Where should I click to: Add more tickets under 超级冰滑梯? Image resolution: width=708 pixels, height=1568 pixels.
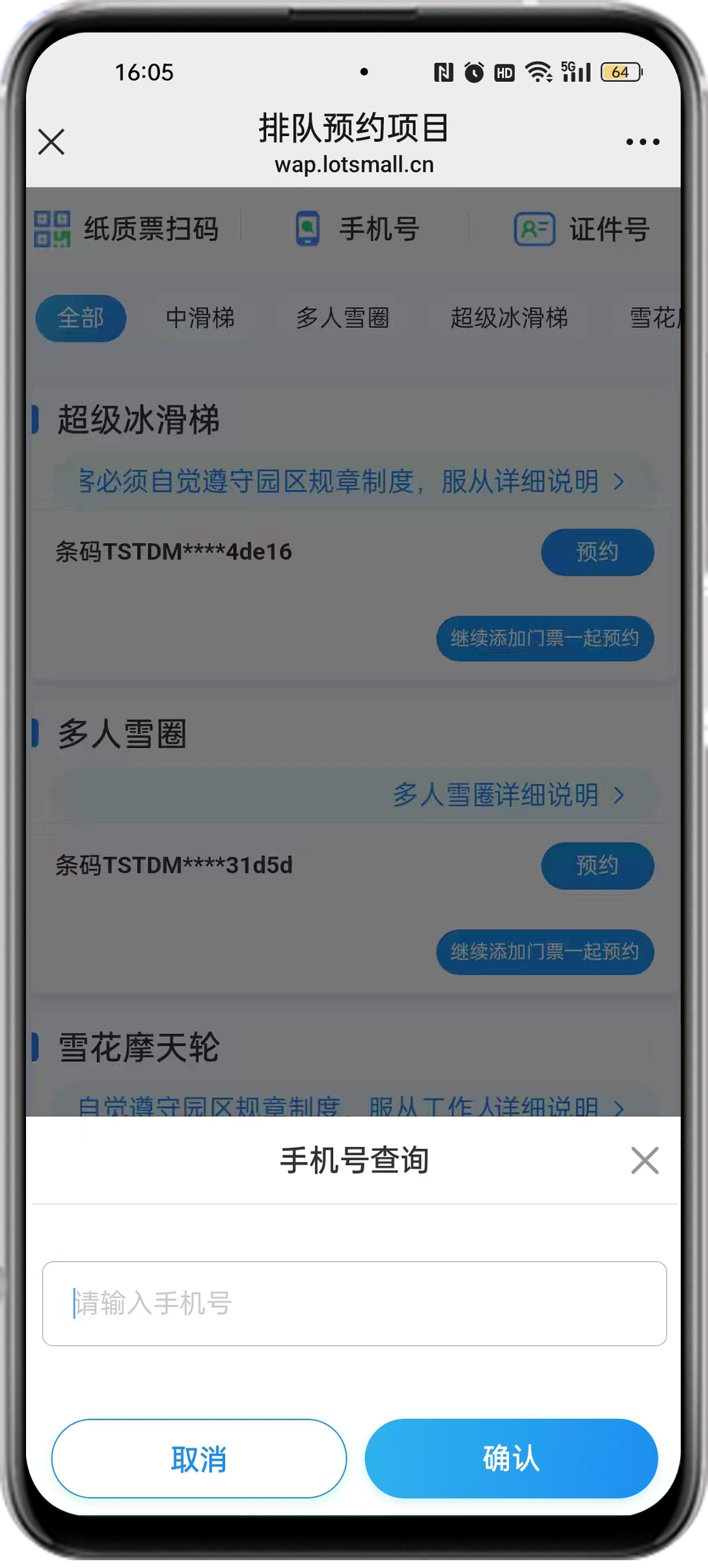[x=545, y=638]
